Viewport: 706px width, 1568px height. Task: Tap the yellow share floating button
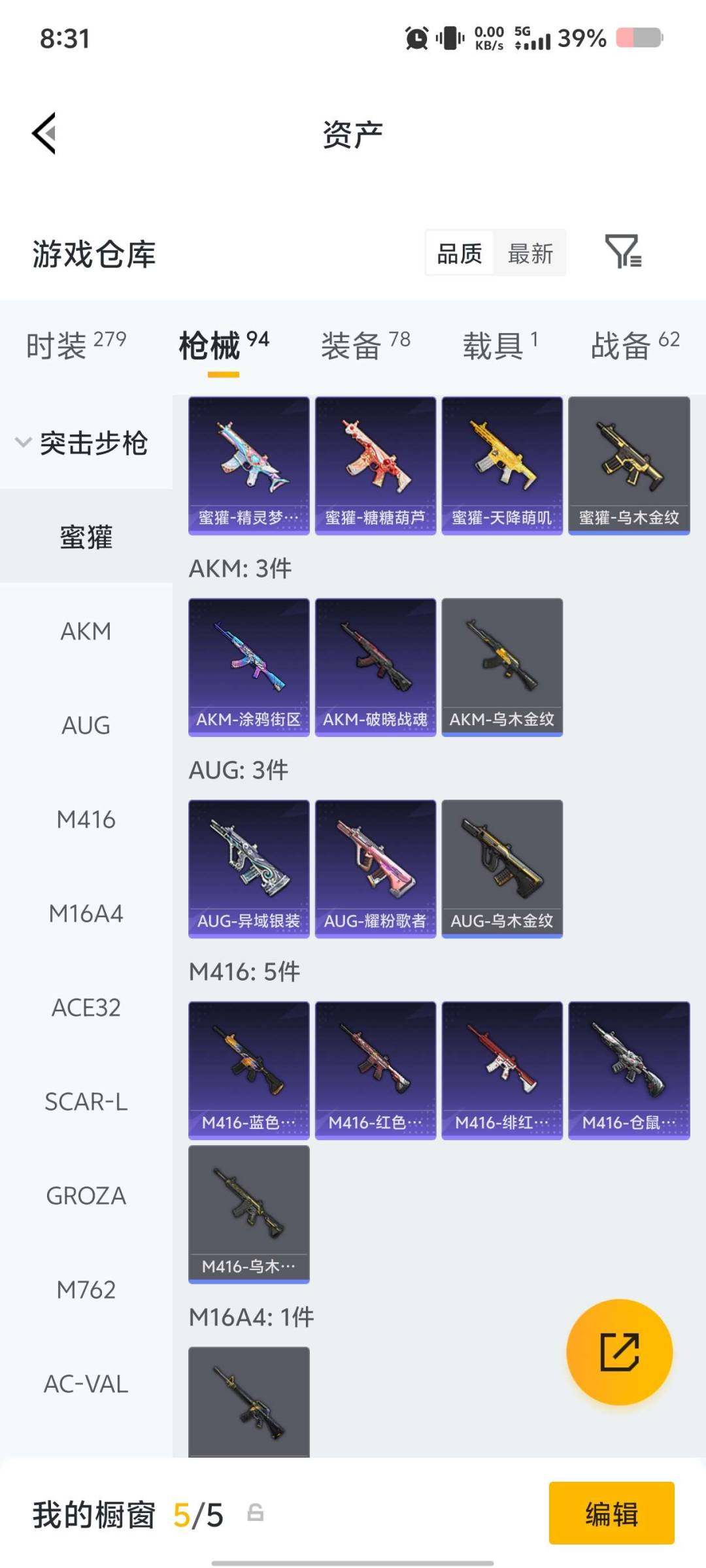click(x=619, y=1352)
